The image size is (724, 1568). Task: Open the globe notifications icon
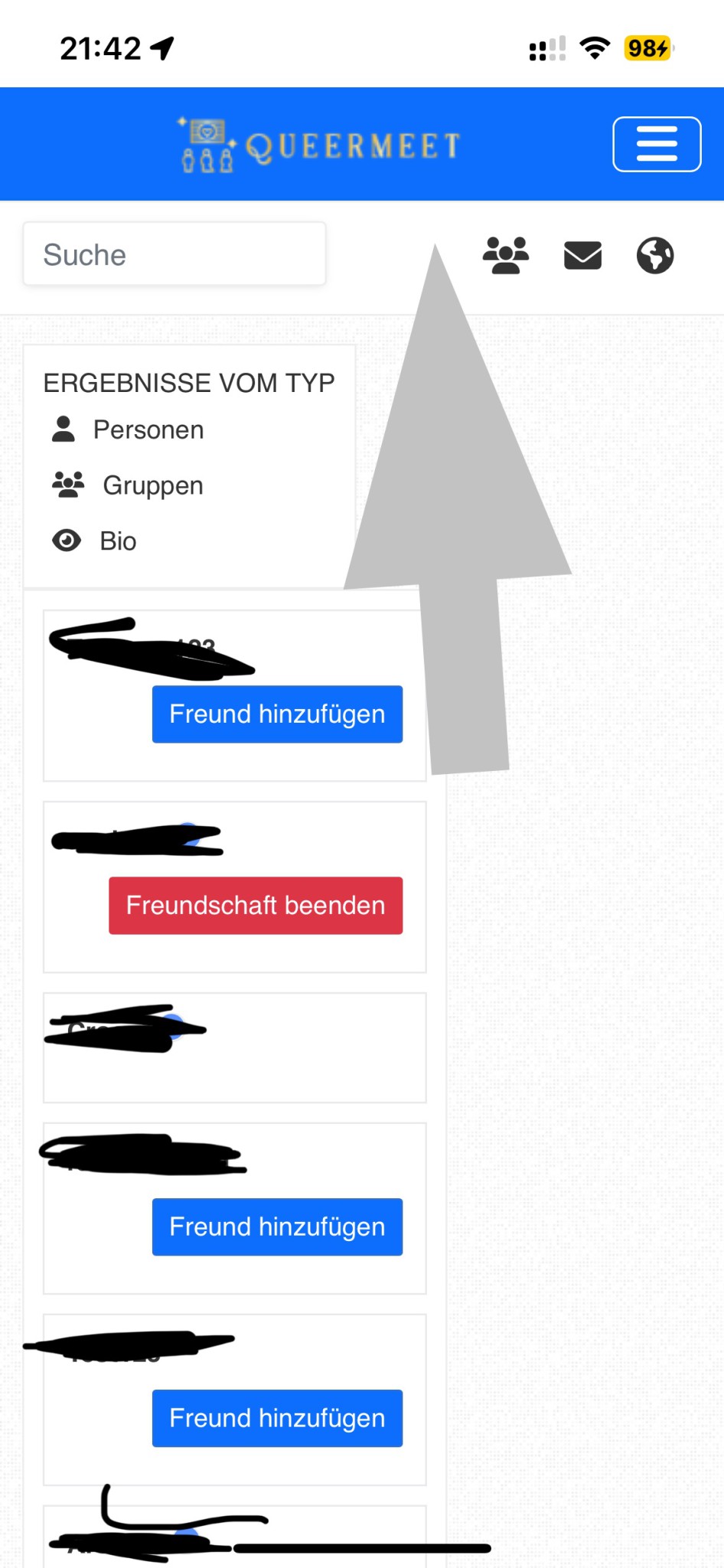(655, 255)
